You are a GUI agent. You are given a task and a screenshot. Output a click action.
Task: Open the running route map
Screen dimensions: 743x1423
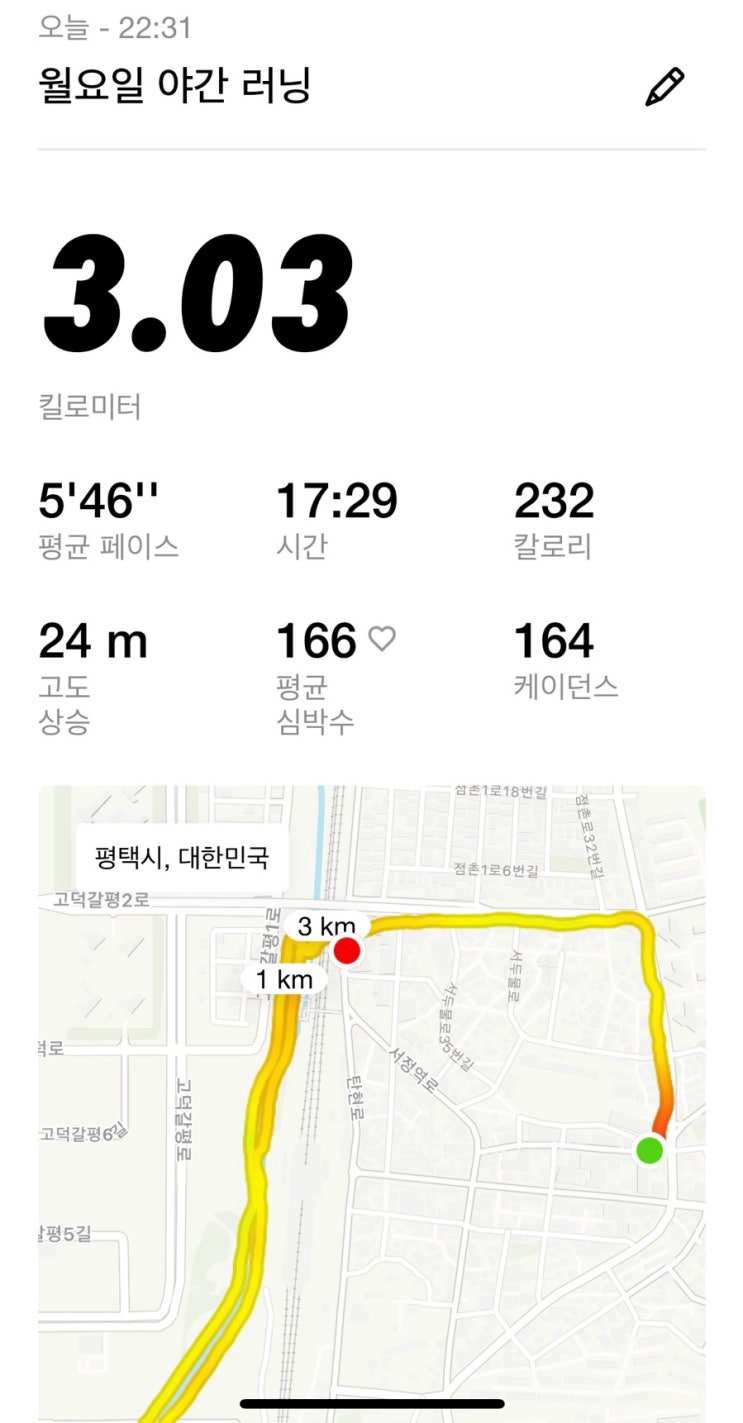pyautogui.click(x=372, y=1104)
